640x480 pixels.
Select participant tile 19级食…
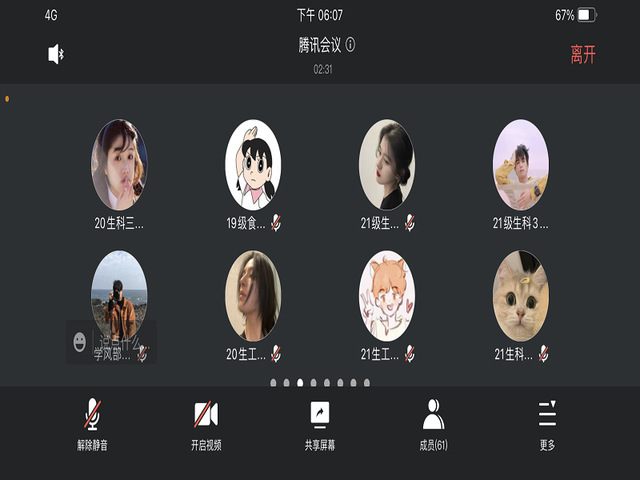click(x=253, y=165)
